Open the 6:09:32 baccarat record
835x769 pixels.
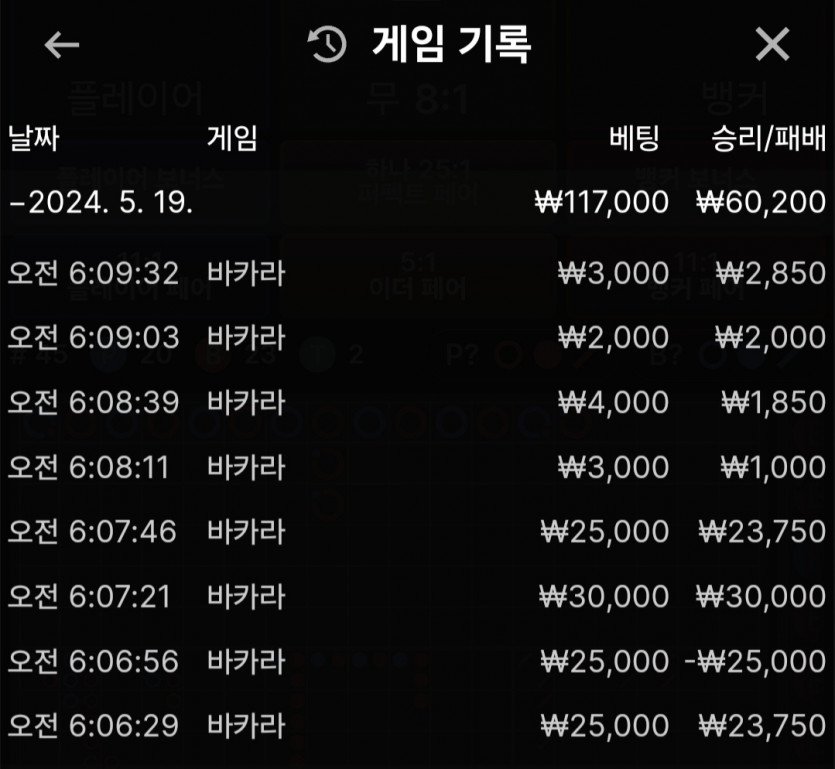417,272
